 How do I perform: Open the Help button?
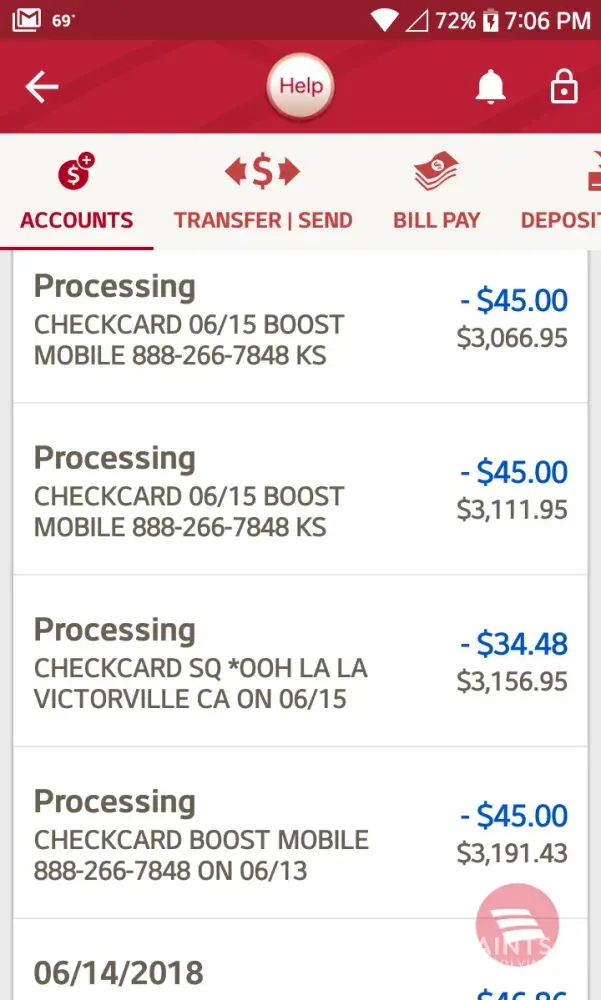[x=300, y=87]
